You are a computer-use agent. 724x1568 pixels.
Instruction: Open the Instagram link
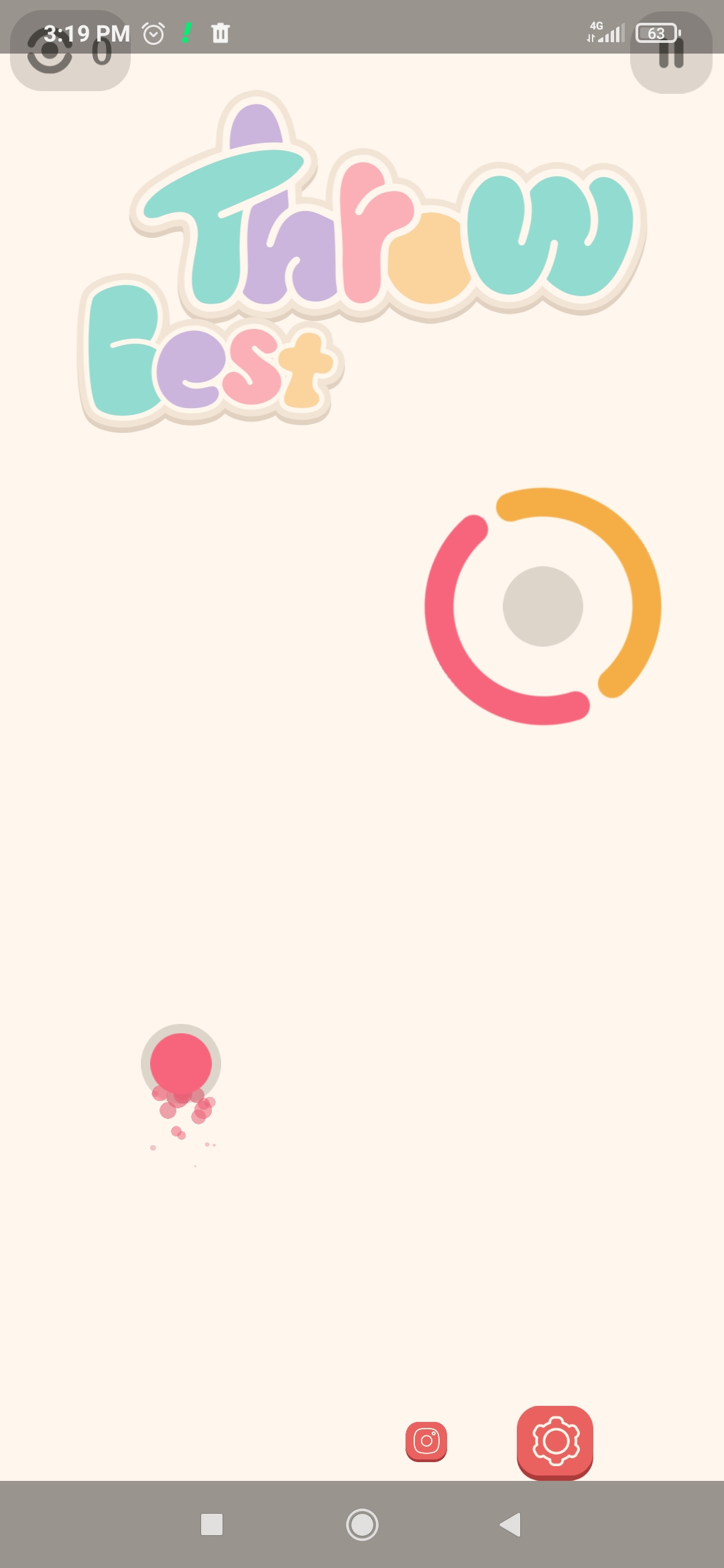(426, 1441)
